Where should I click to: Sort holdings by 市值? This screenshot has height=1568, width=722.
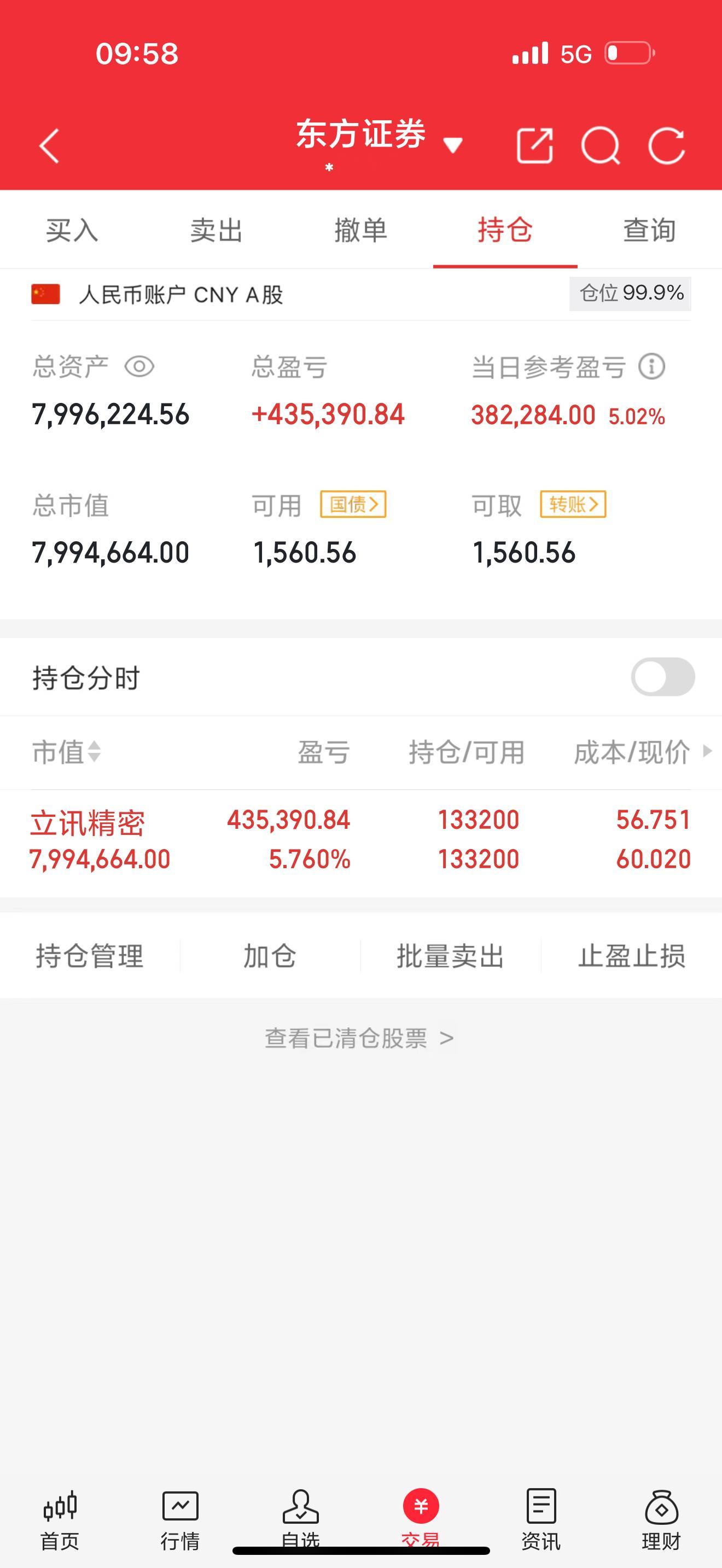tap(66, 752)
